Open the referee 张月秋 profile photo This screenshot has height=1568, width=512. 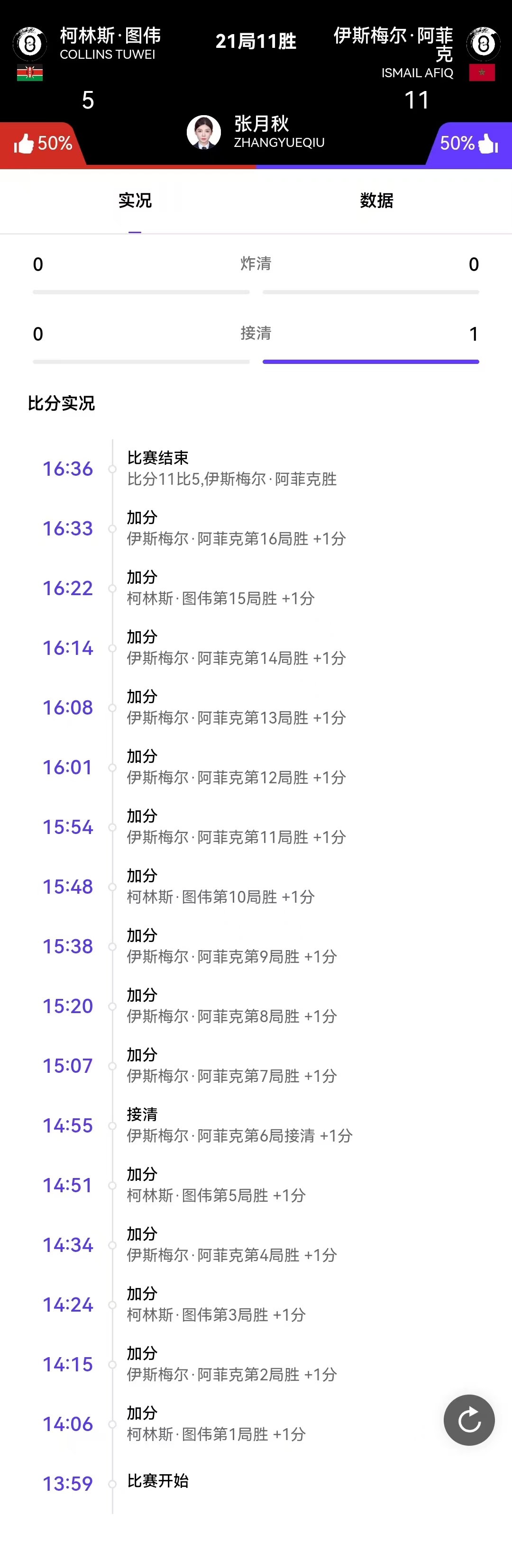[203, 132]
